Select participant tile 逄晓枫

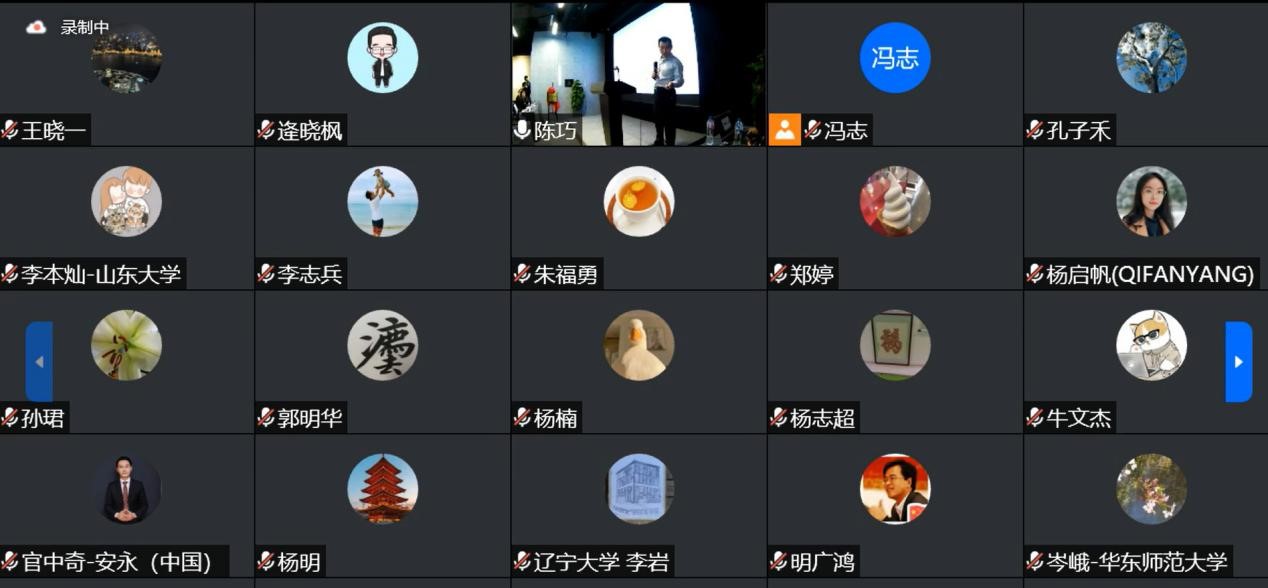(382, 74)
